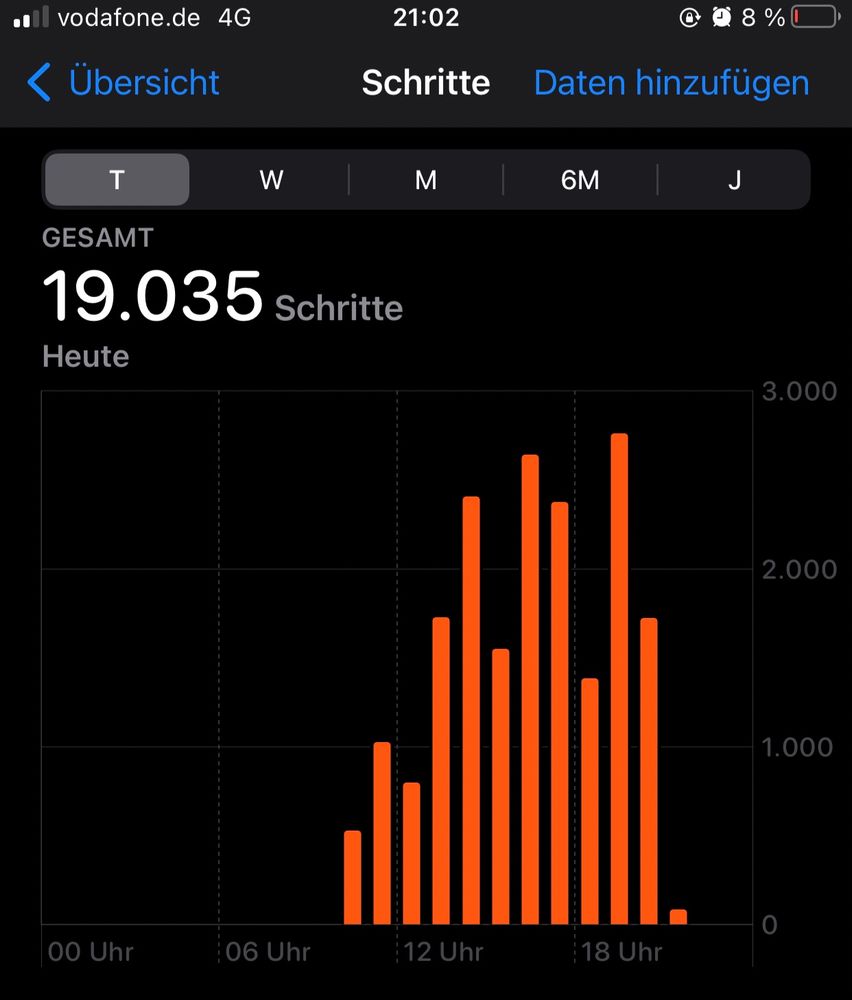852x1000 pixels.
Task: Tap the 18 Uhr axis label
Action: (x=620, y=952)
